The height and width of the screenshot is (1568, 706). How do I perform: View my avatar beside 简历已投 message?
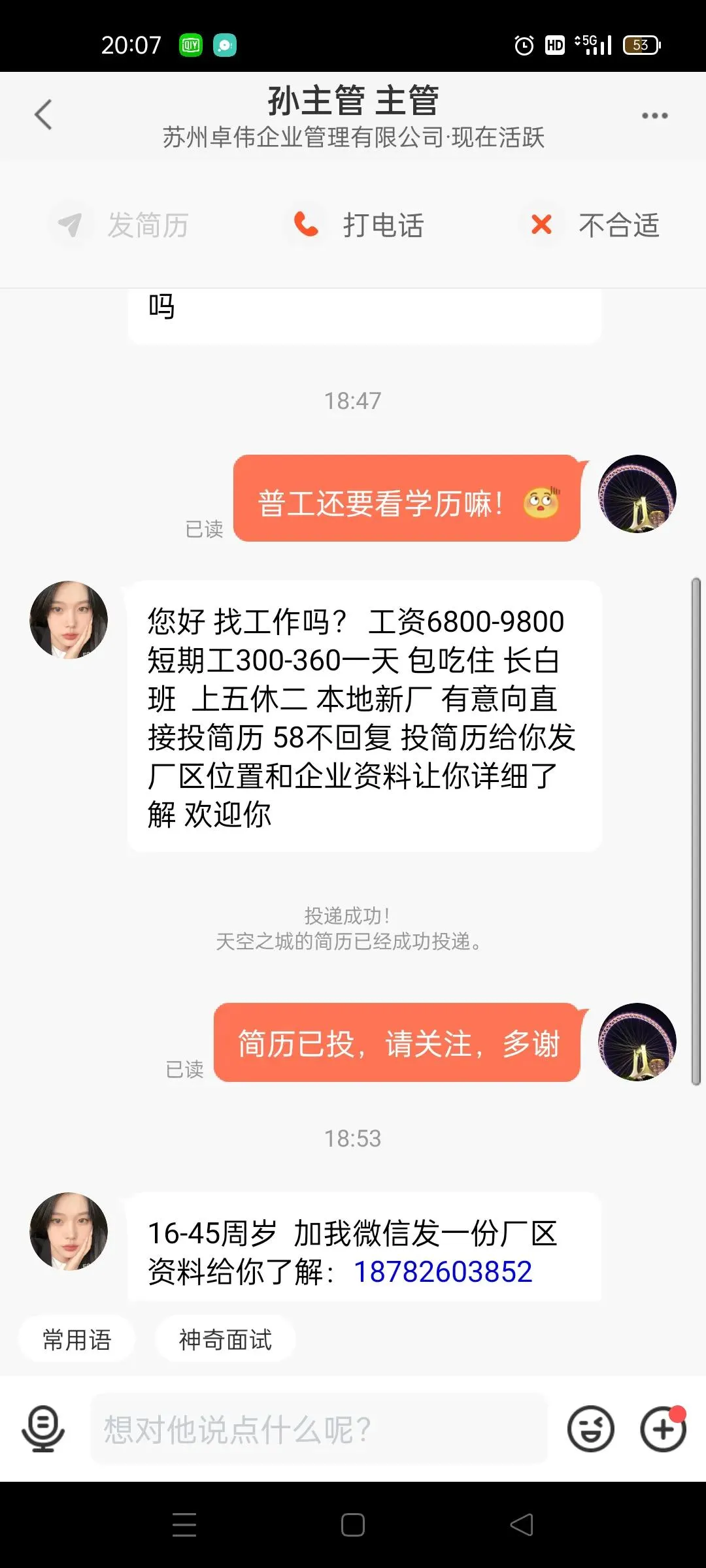click(637, 1042)
